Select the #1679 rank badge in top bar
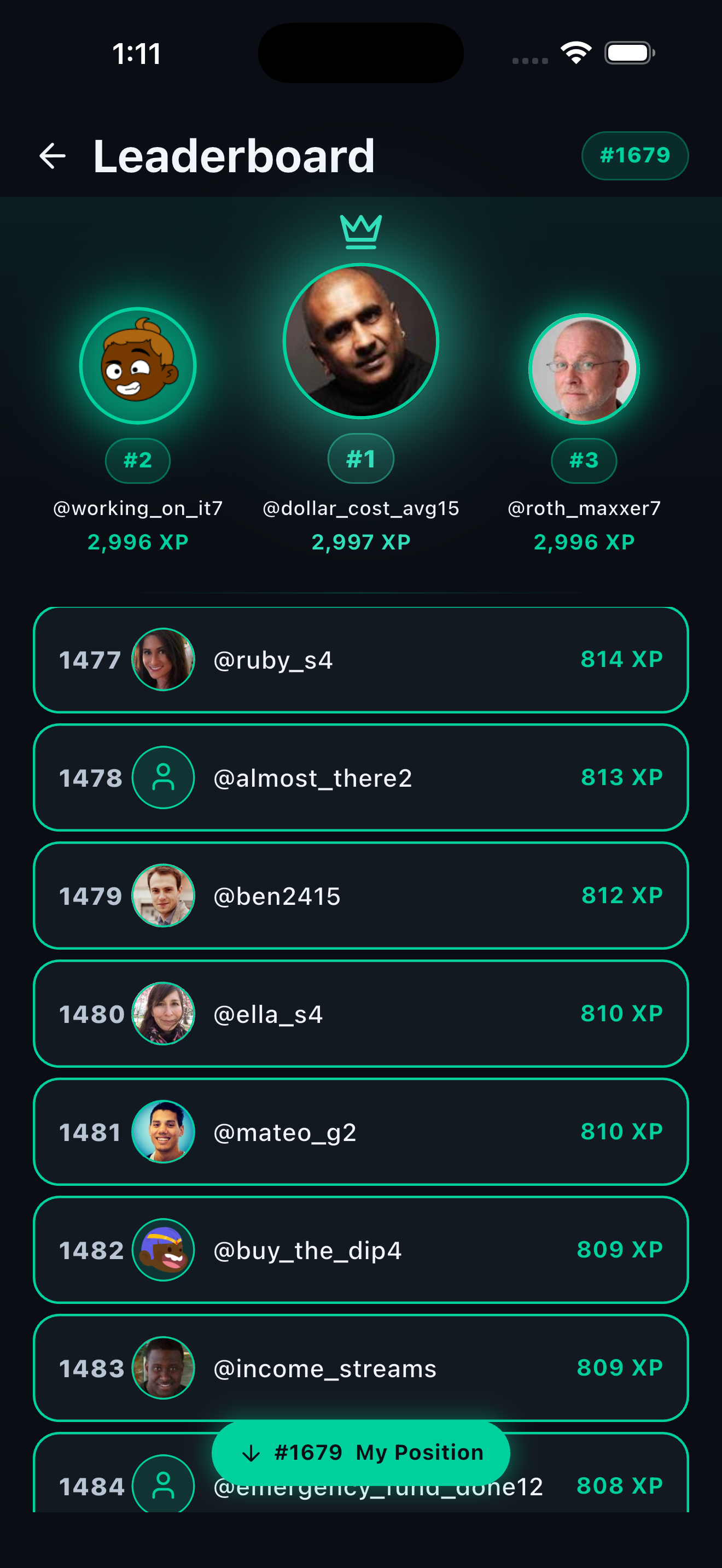The image size is (722, 1568). [x=634, y=155]
